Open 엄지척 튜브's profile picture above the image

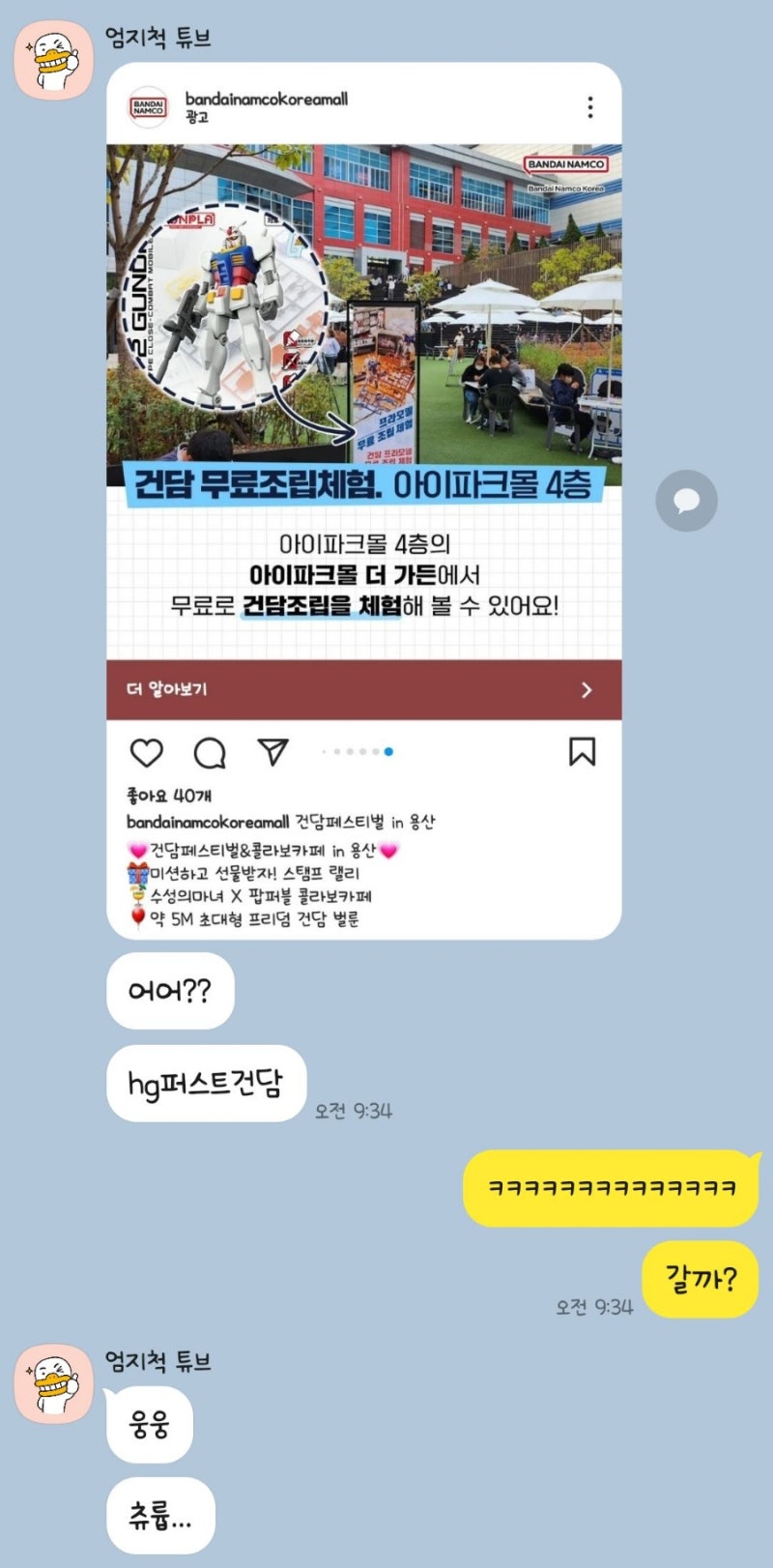(54, 61)
